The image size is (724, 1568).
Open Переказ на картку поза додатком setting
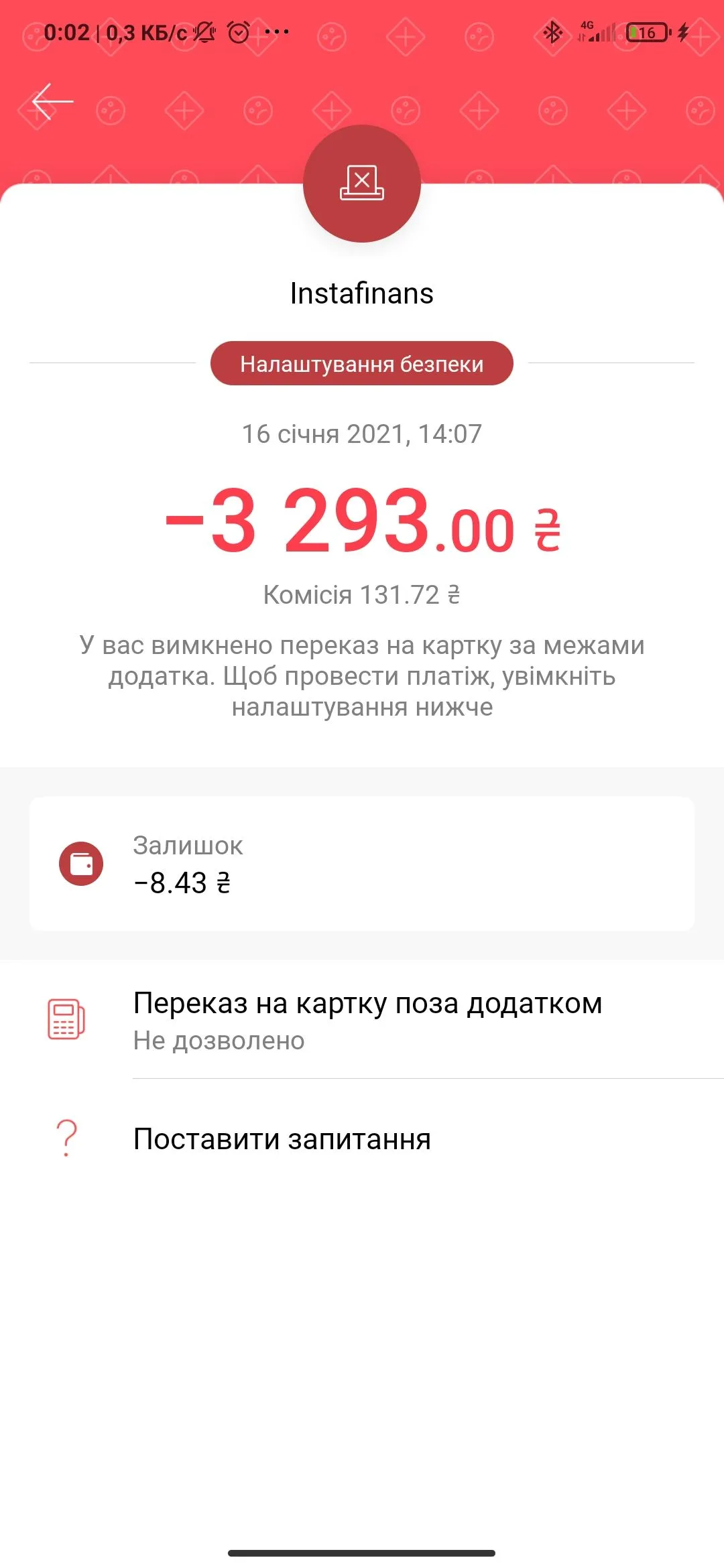[x=367, y=1020]
